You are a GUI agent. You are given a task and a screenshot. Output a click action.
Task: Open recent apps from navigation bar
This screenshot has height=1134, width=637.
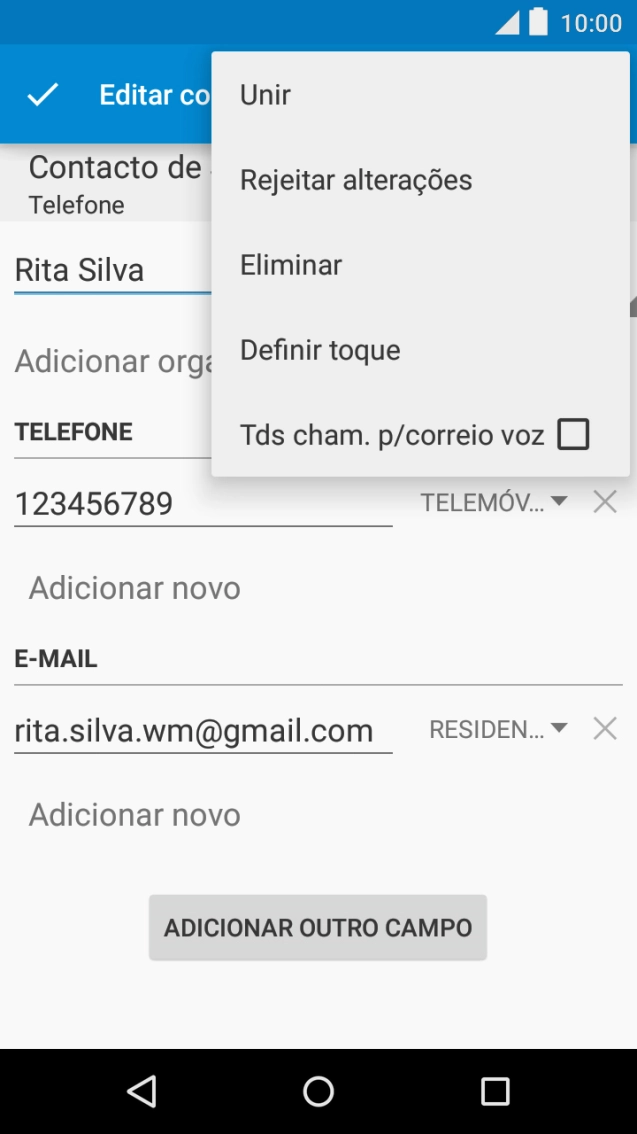(495, 1091)
